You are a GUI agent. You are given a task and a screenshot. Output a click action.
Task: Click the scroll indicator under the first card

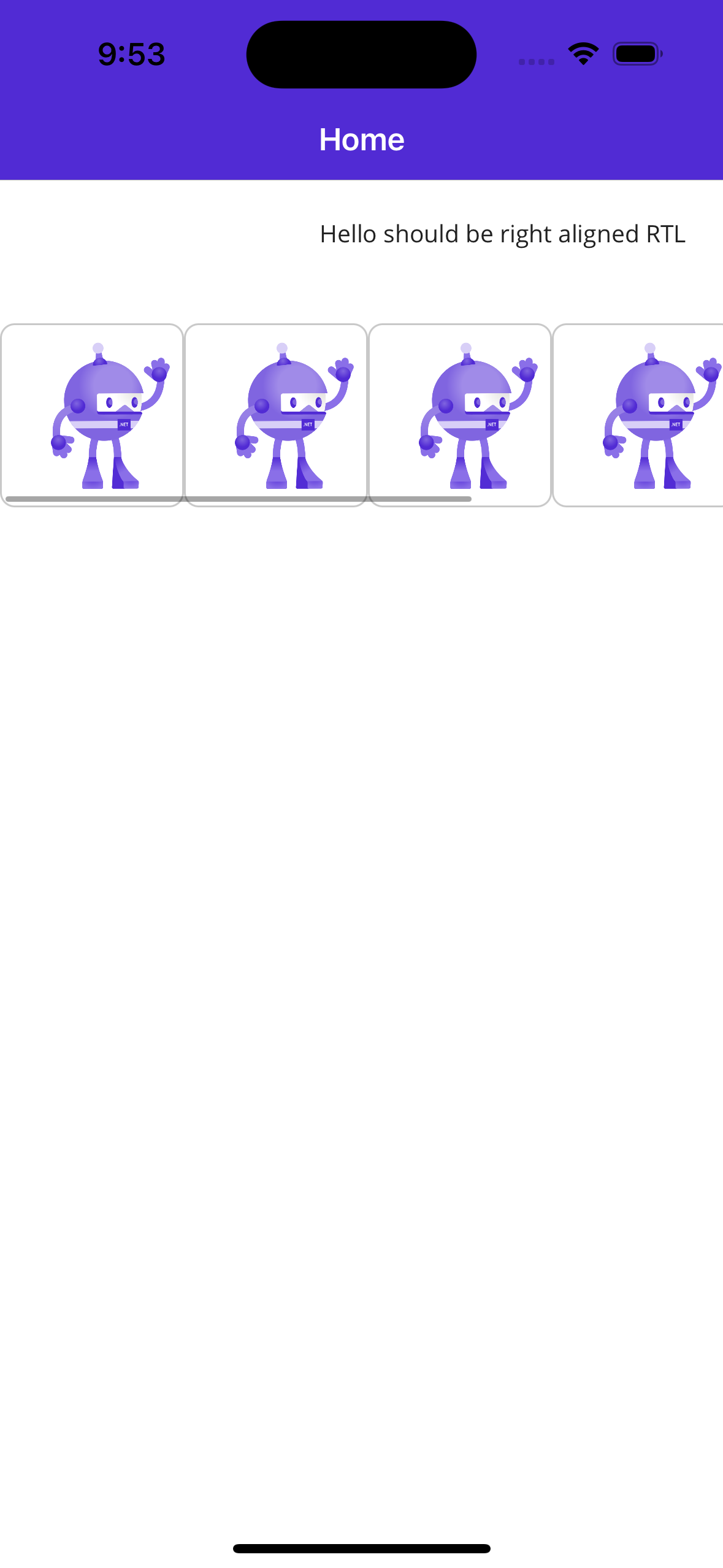(x=92, y=498)
